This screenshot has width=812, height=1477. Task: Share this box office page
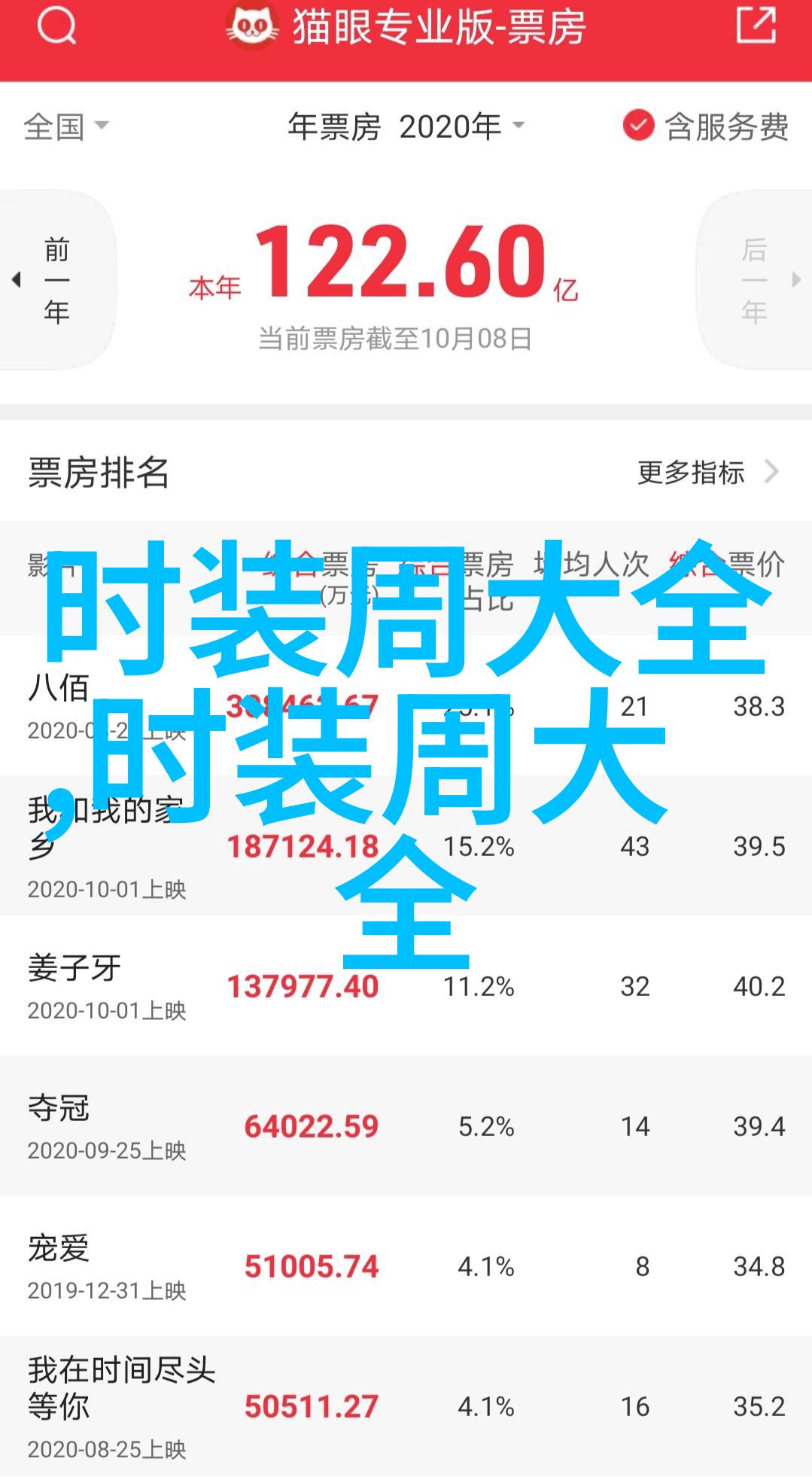[755, 27]
